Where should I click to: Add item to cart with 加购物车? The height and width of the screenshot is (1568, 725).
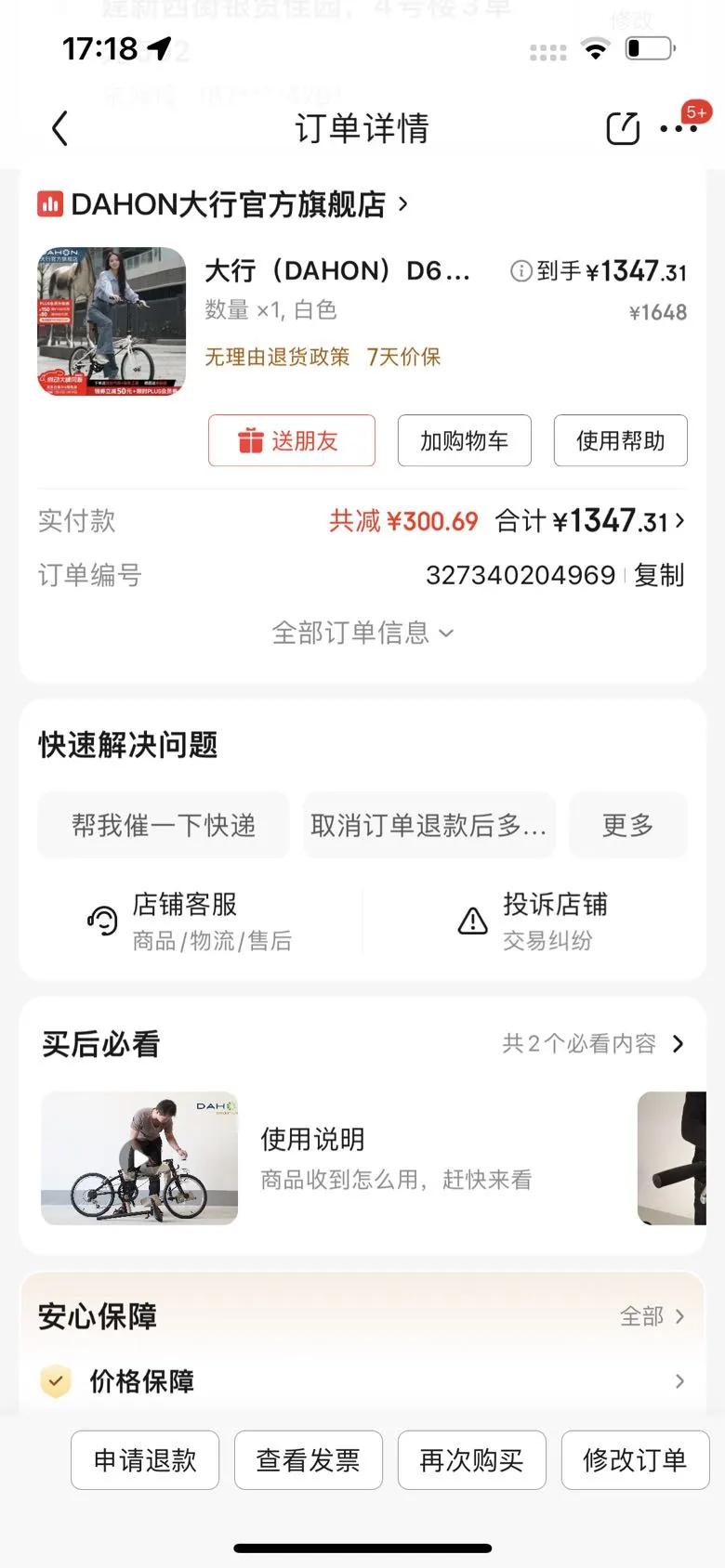point(464,440)
